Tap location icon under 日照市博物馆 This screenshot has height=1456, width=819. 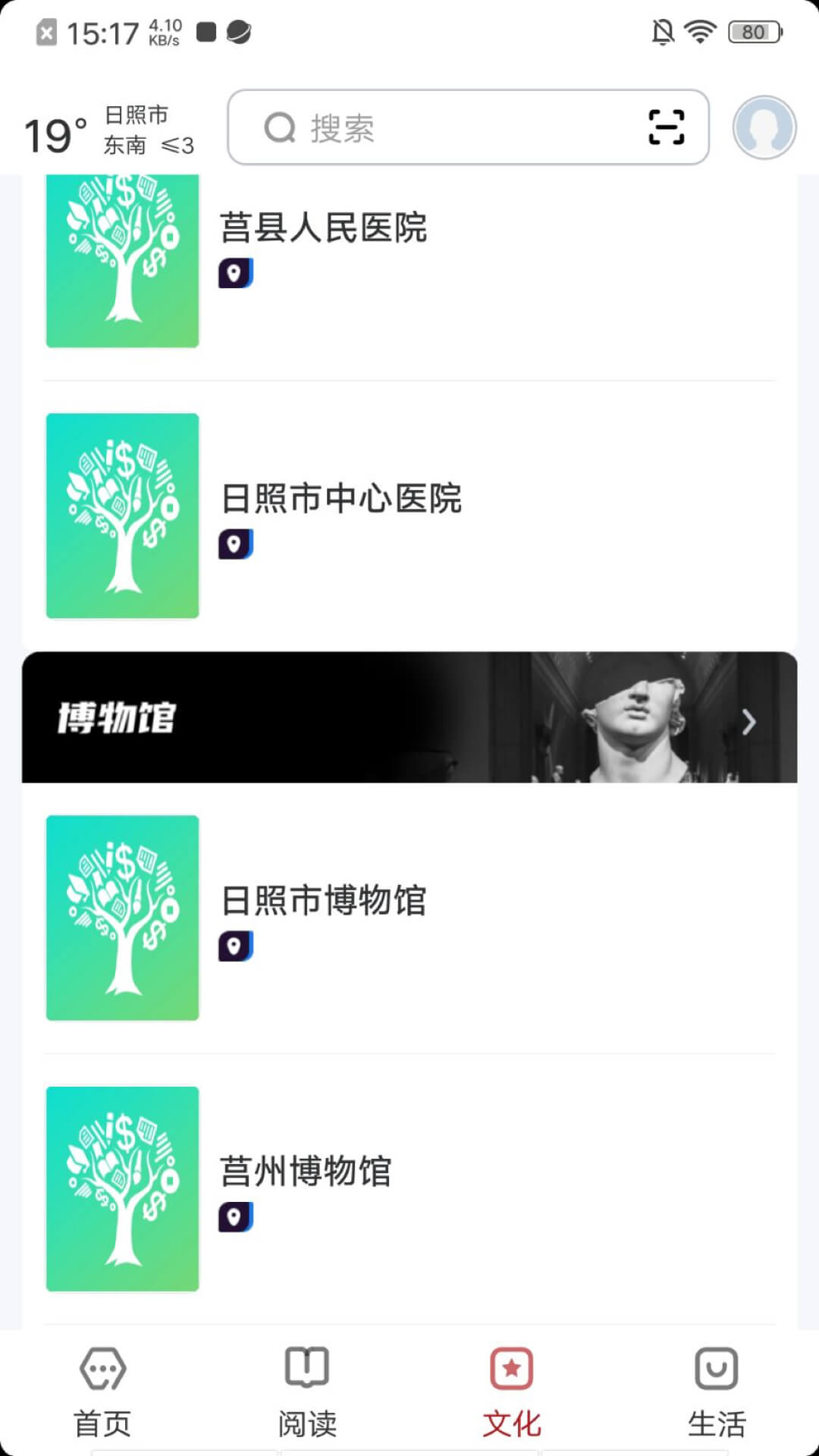pyautogui.click(x=236, y=946)
